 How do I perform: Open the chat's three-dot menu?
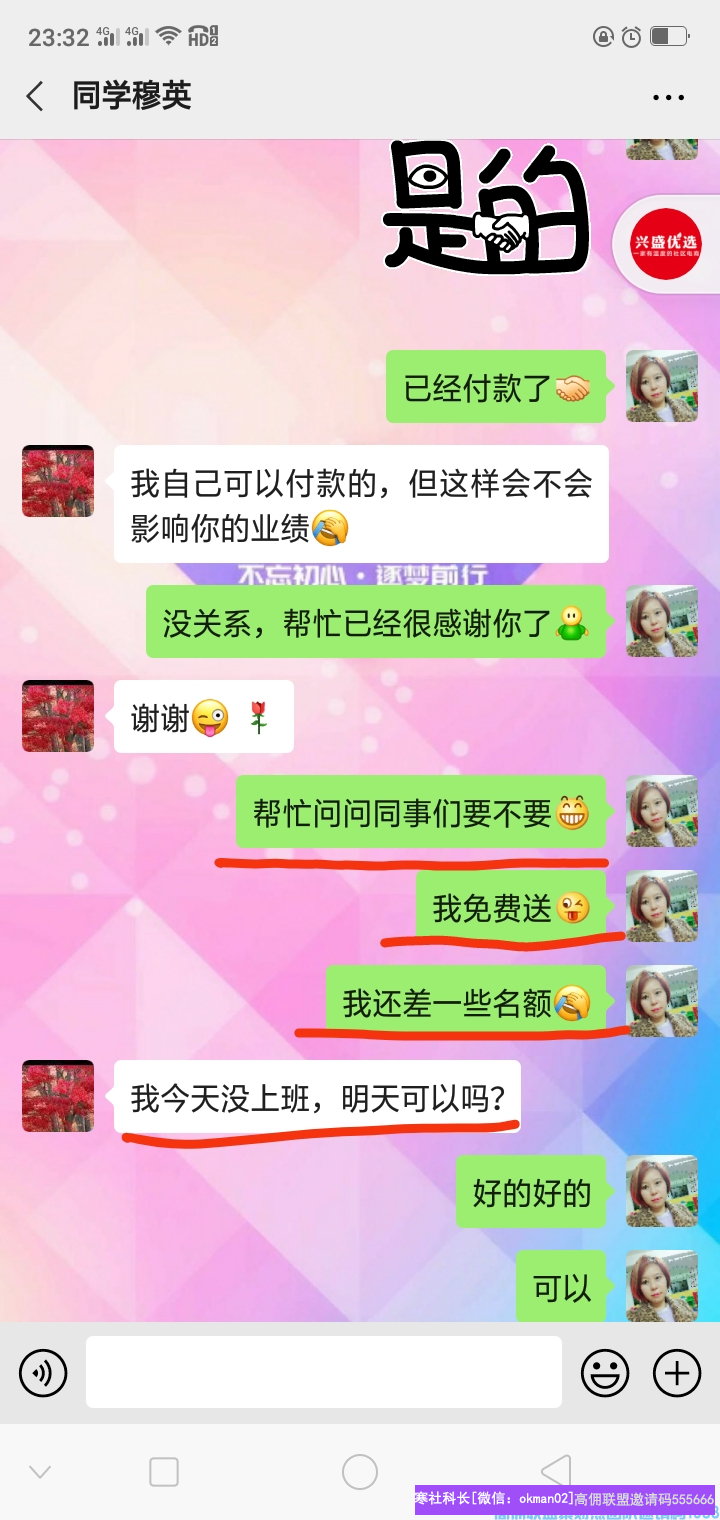[x=667, y=97]
